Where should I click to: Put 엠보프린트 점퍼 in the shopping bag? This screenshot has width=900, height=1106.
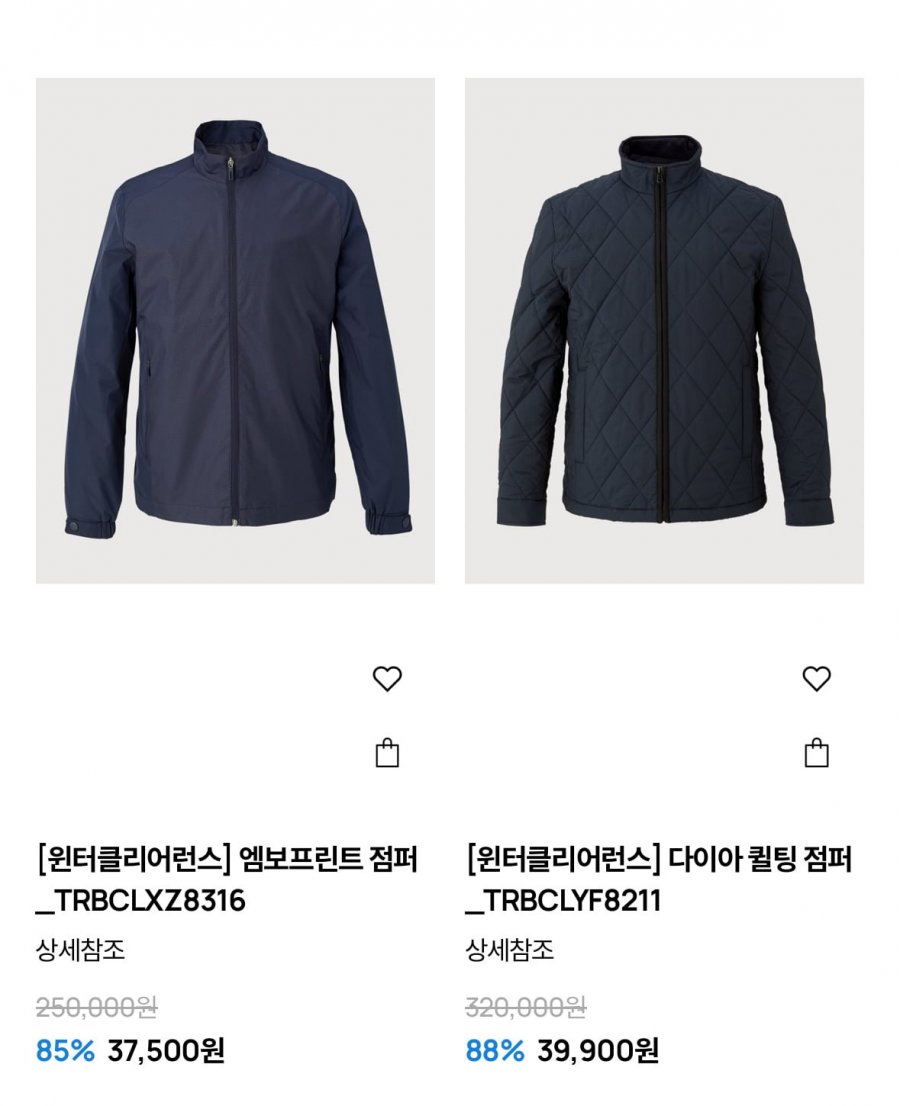[387, 753]
